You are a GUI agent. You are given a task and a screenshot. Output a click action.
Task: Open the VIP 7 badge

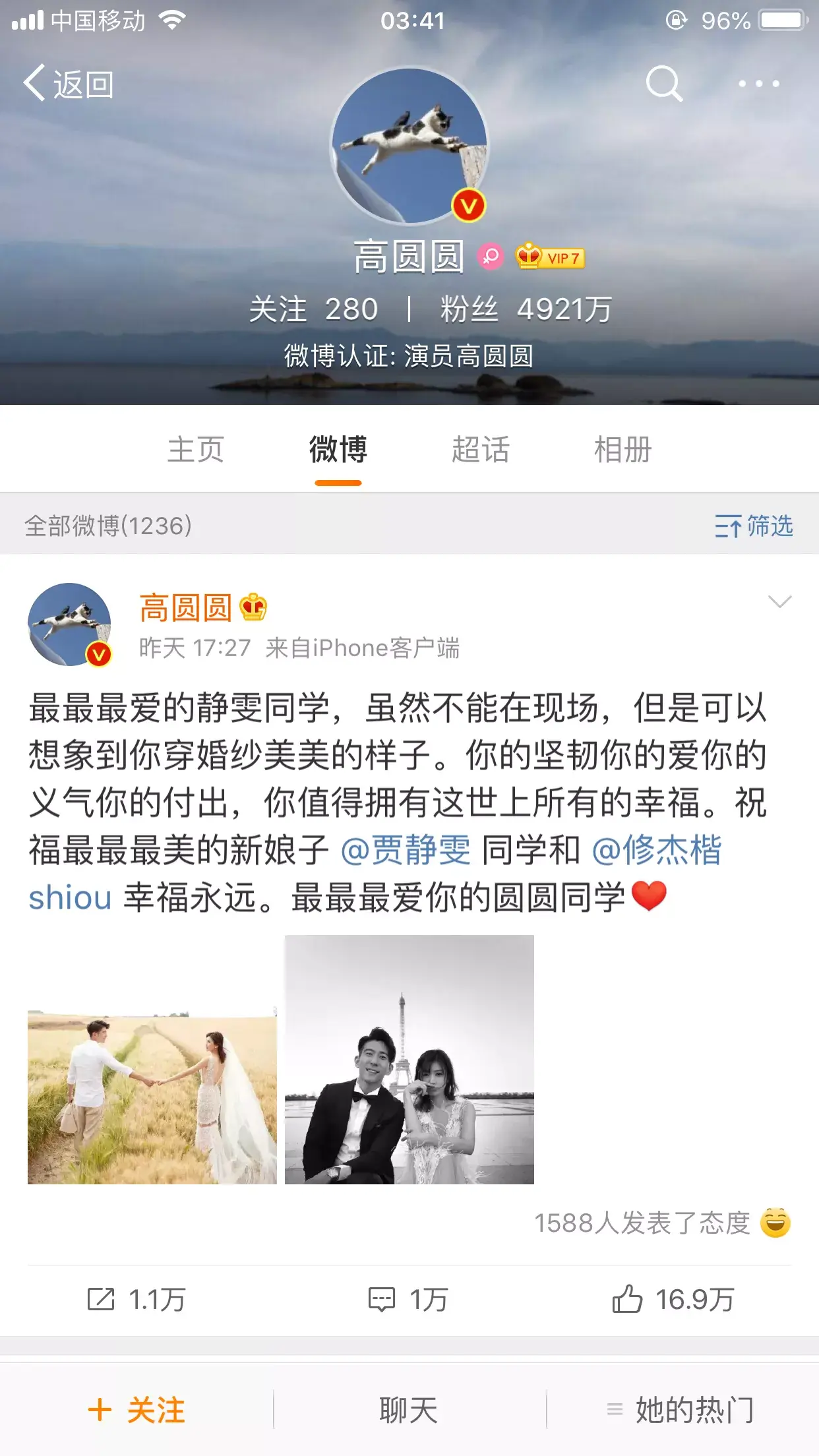point(551,257)
